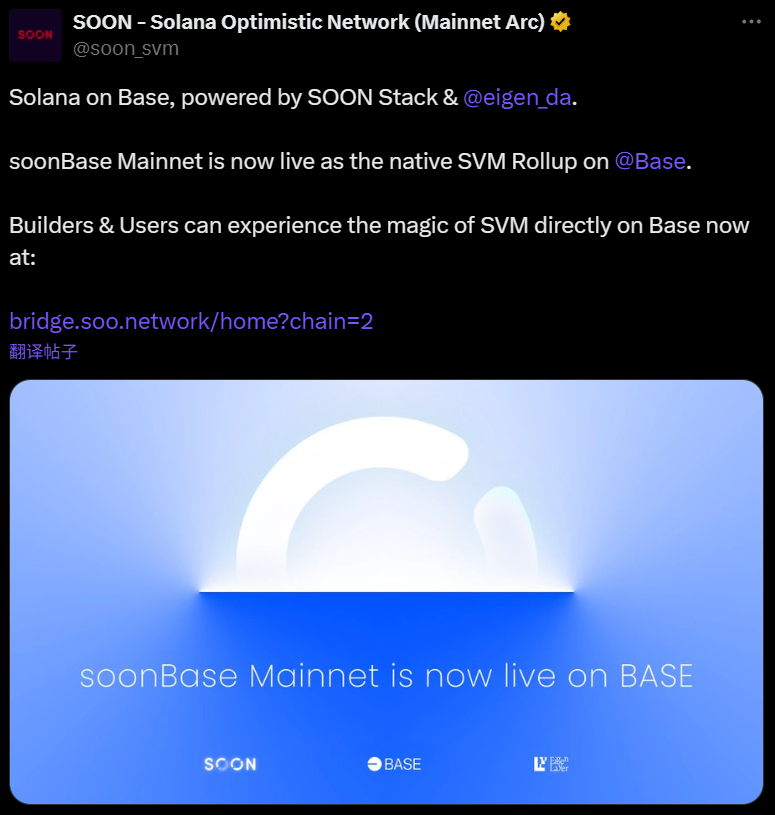The width and height of the screenshot is (775, 815).
Task: Open the SOON account name
Action: (x=310, y=22)
